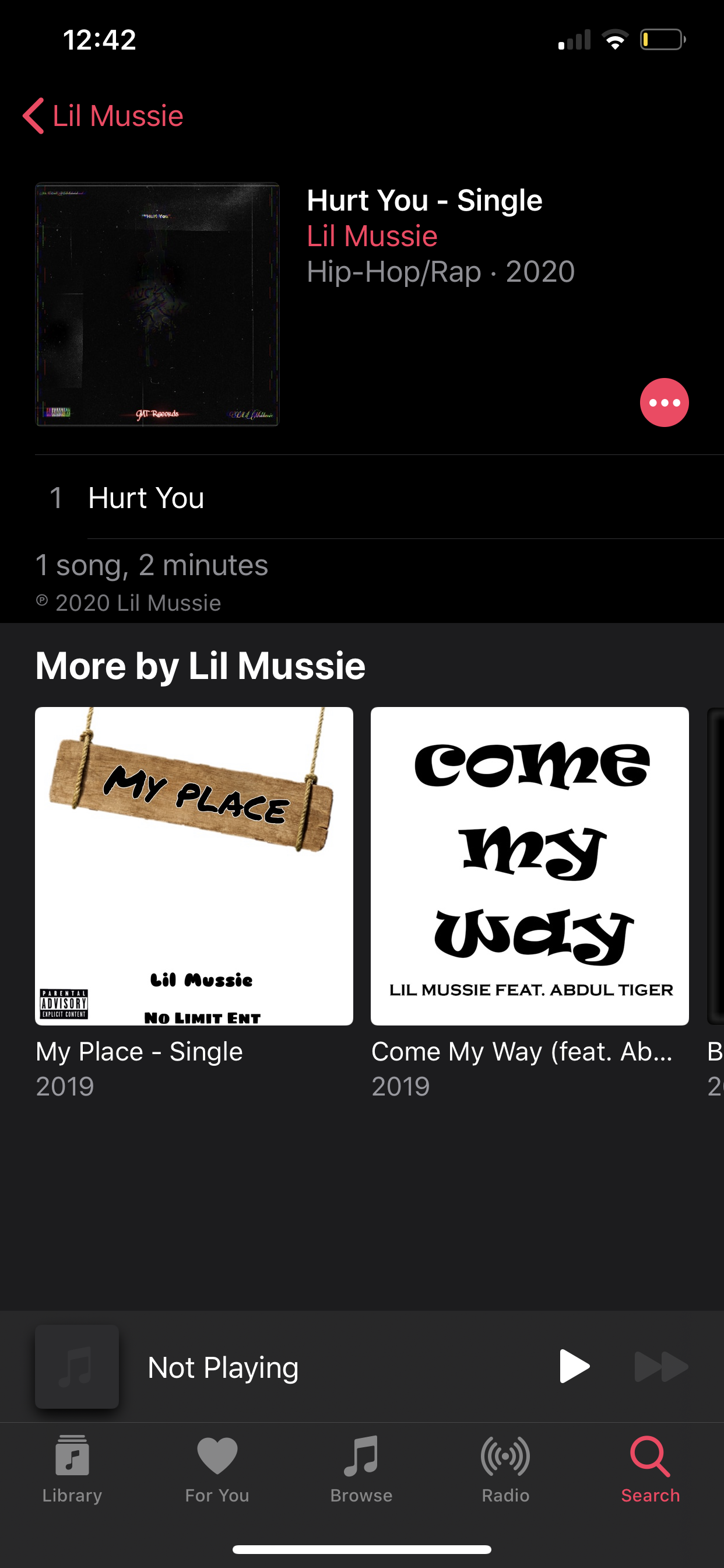Open My Place - Single album

tap(194, 866)
